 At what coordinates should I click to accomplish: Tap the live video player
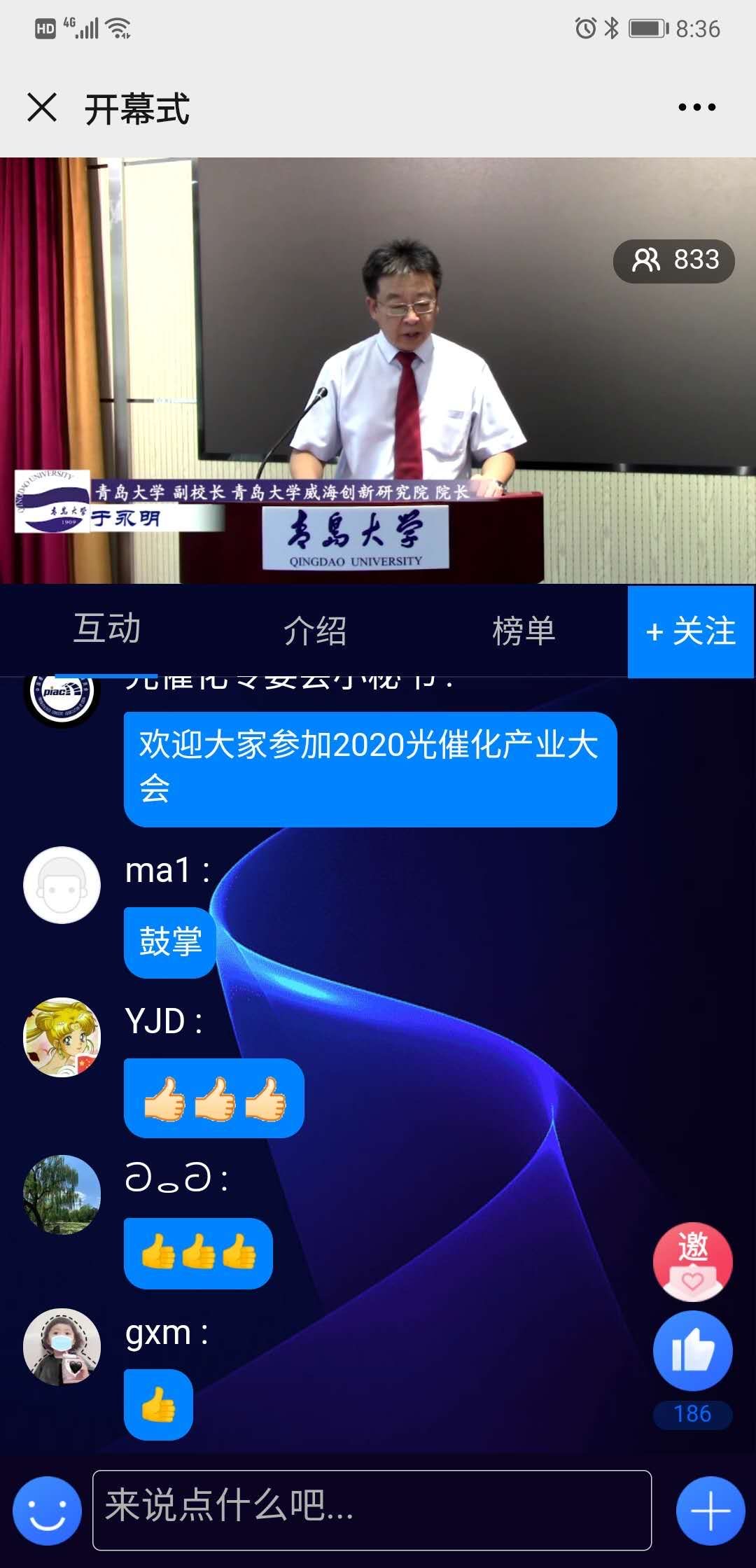click(x=378, y=370)
